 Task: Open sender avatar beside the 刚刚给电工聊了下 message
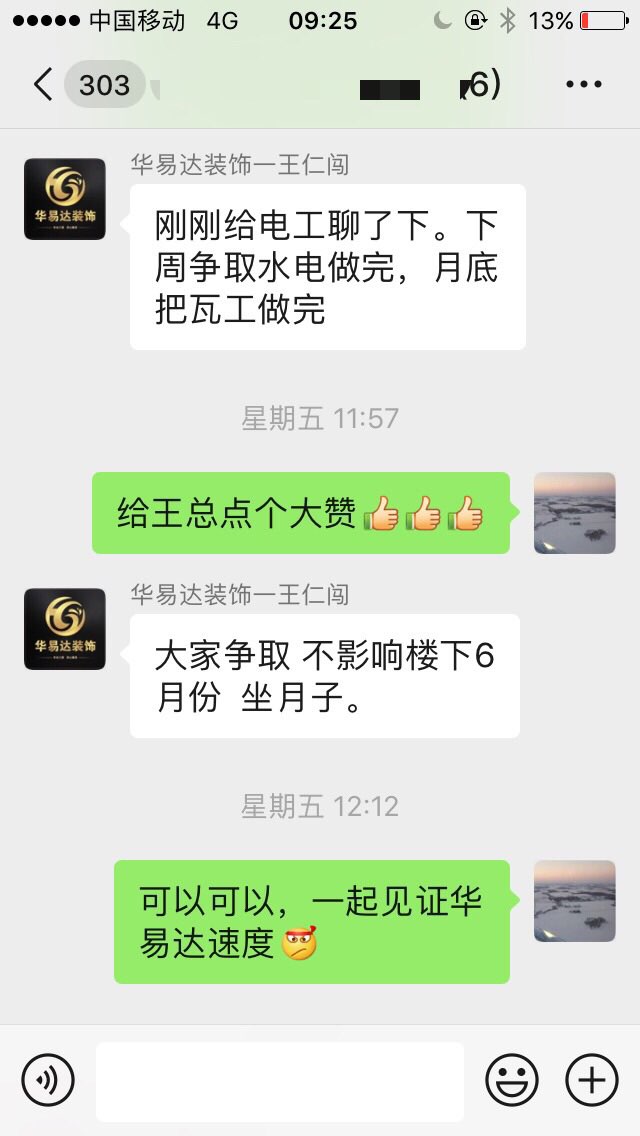(x=65, y=199)
